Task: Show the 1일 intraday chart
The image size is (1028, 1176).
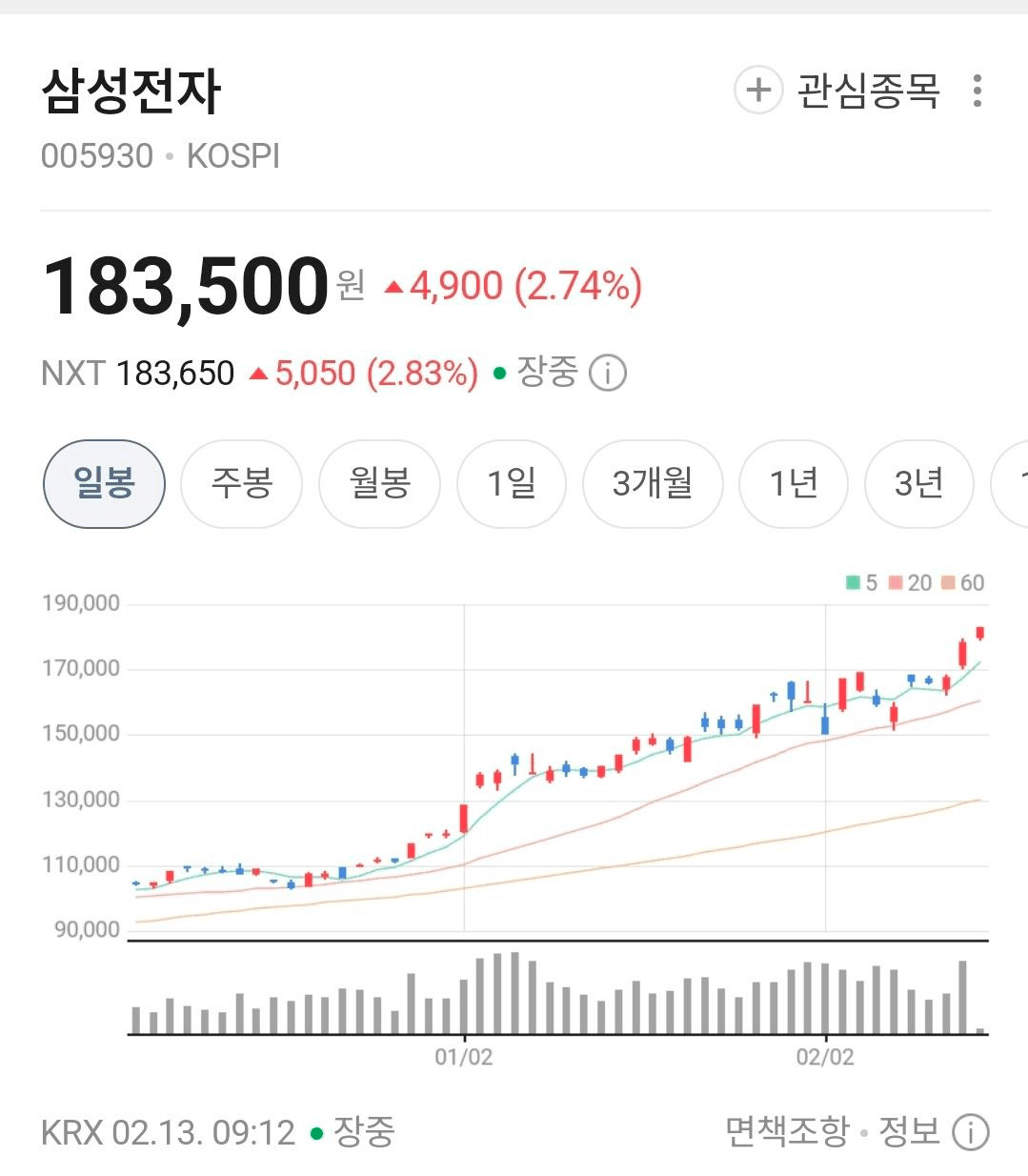Action: click(x=512, y=483)
